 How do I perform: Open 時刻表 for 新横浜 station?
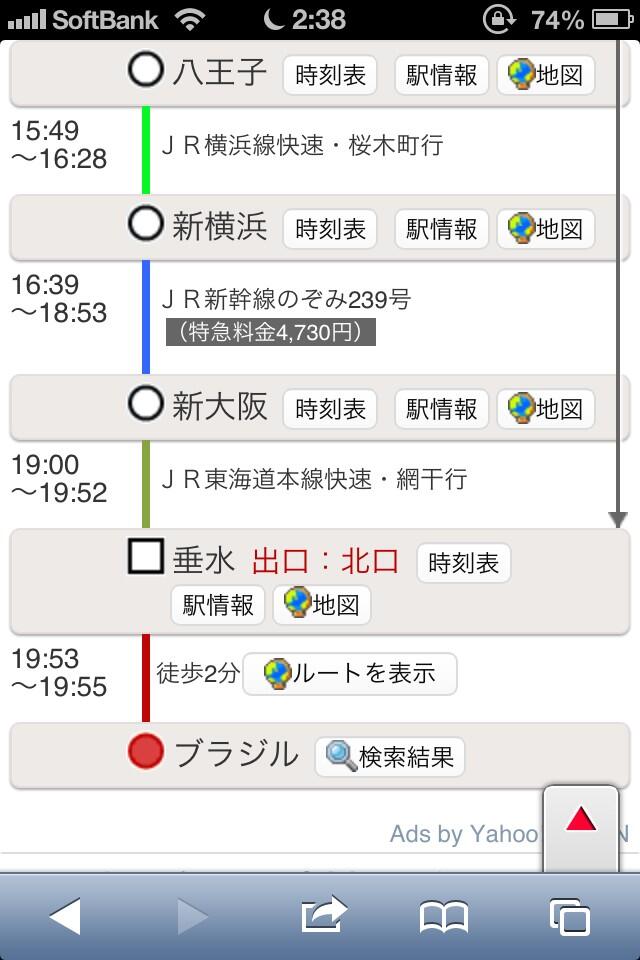tap(329, 229)
